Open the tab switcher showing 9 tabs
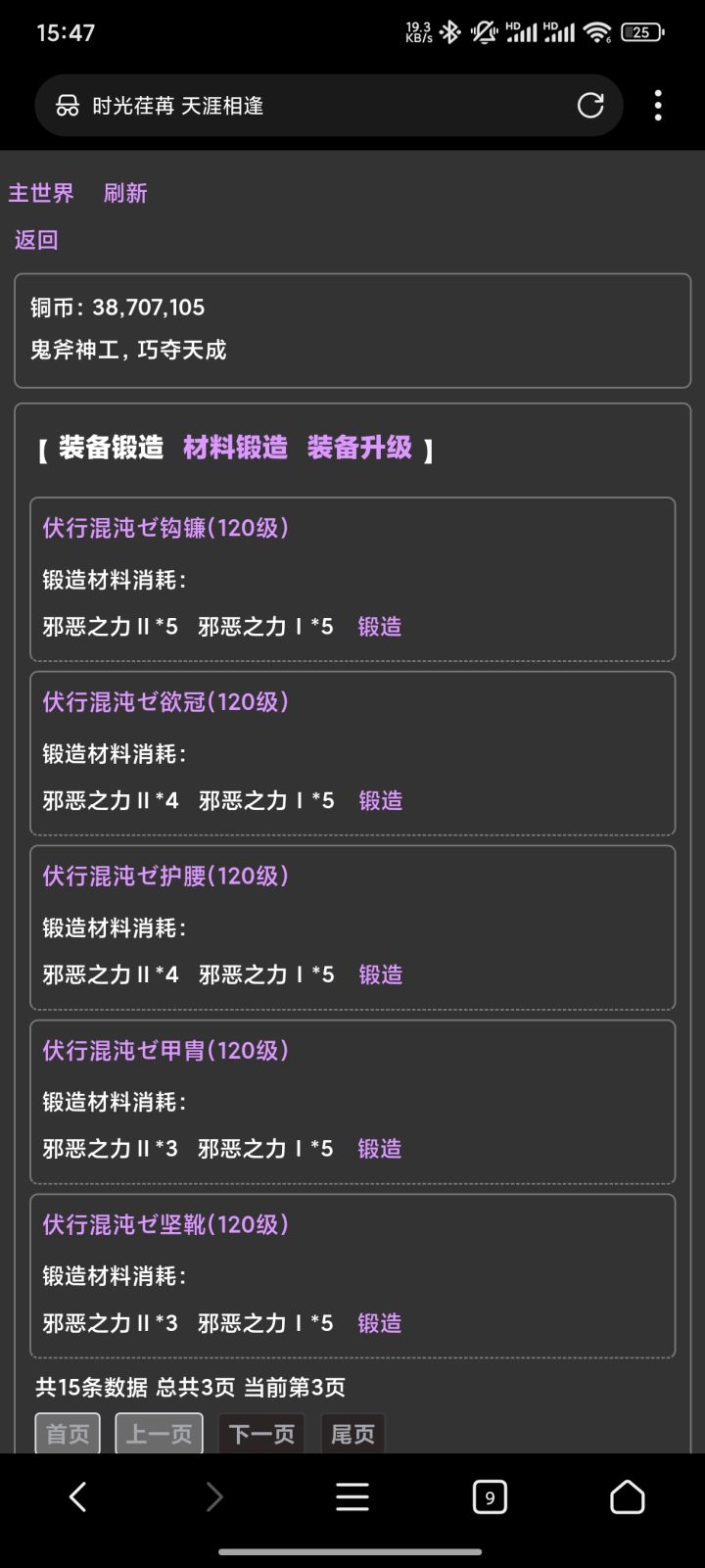The height and width of the screenshot is (1568, 705). (x=490, y=1497)
